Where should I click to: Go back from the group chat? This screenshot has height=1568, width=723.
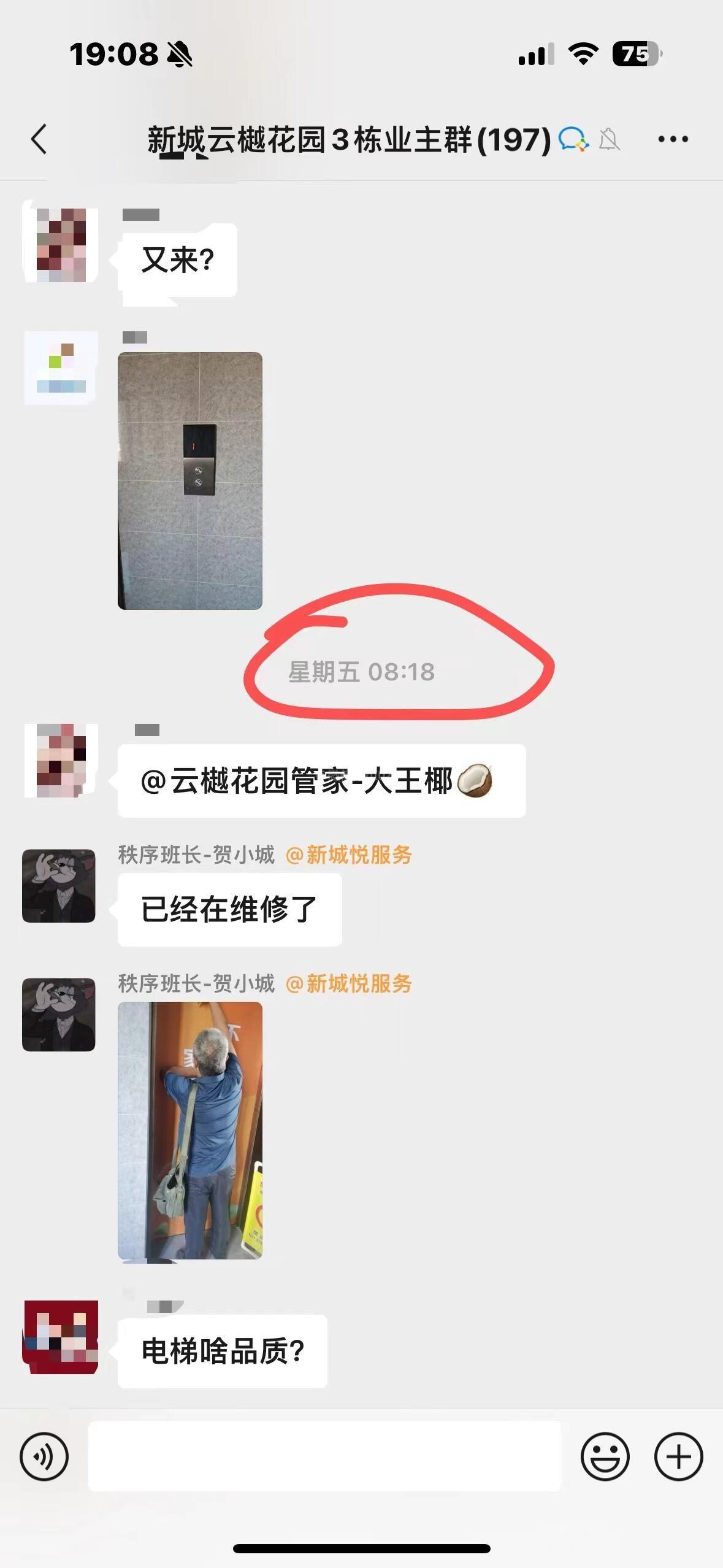tap(39, 139)
